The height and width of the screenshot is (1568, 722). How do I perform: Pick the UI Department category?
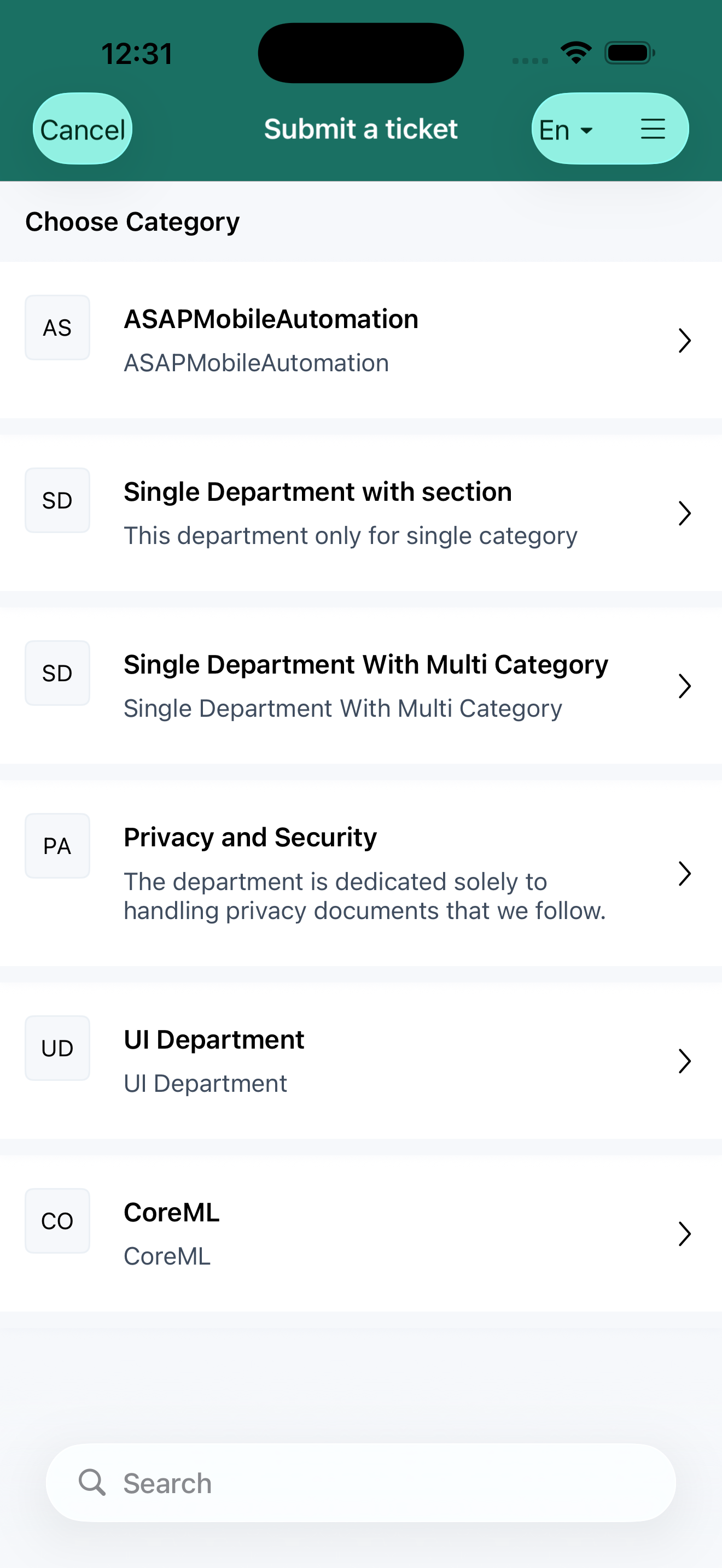[x=361, y=1061]
